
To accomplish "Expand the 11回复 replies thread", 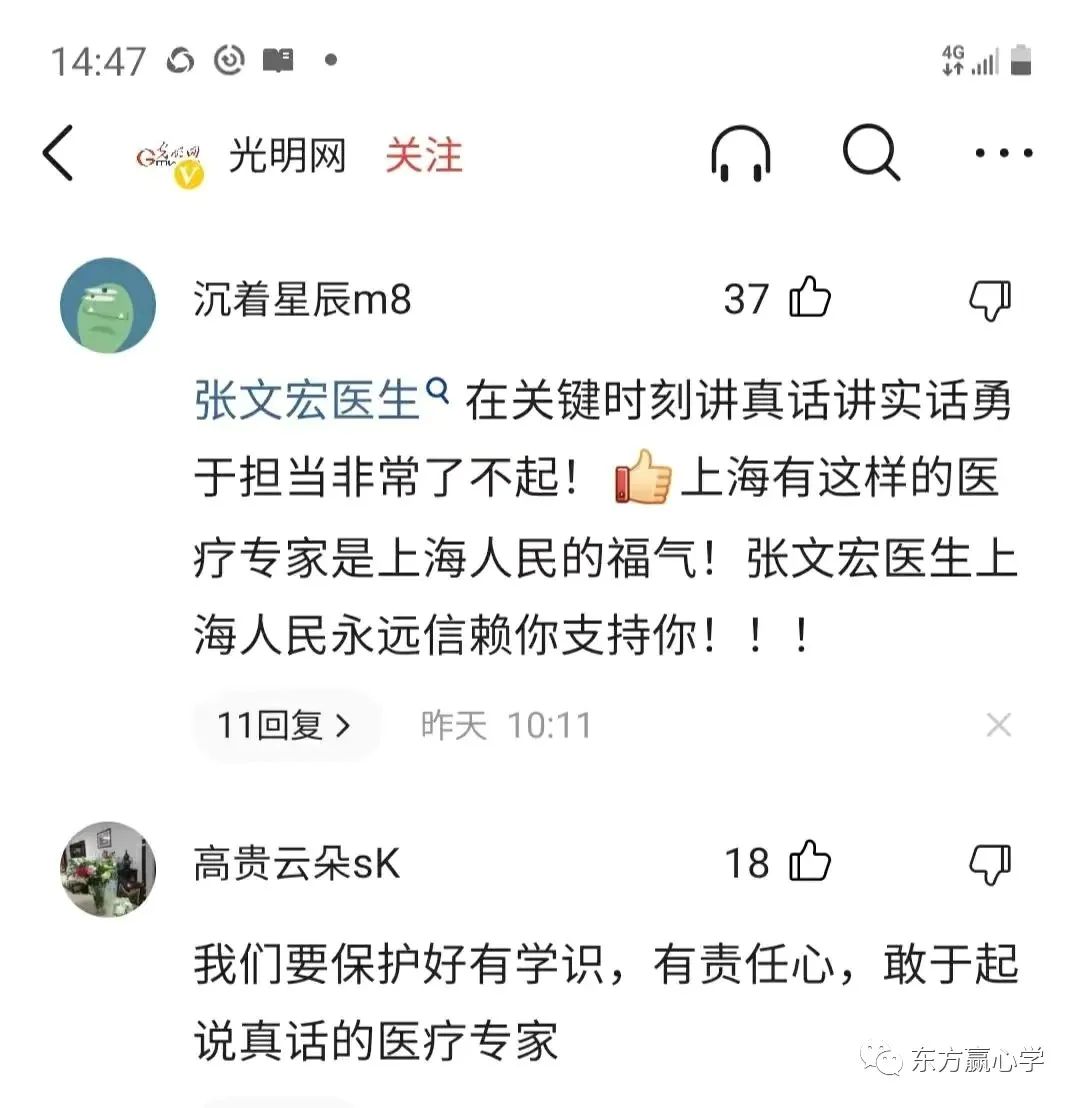I will coord(285,724).
